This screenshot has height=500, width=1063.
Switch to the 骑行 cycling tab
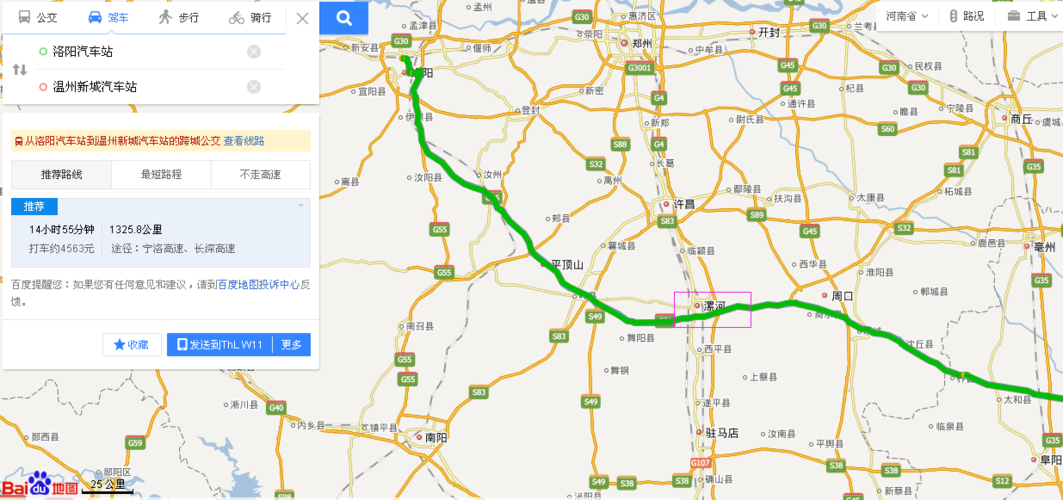(249, 17)
